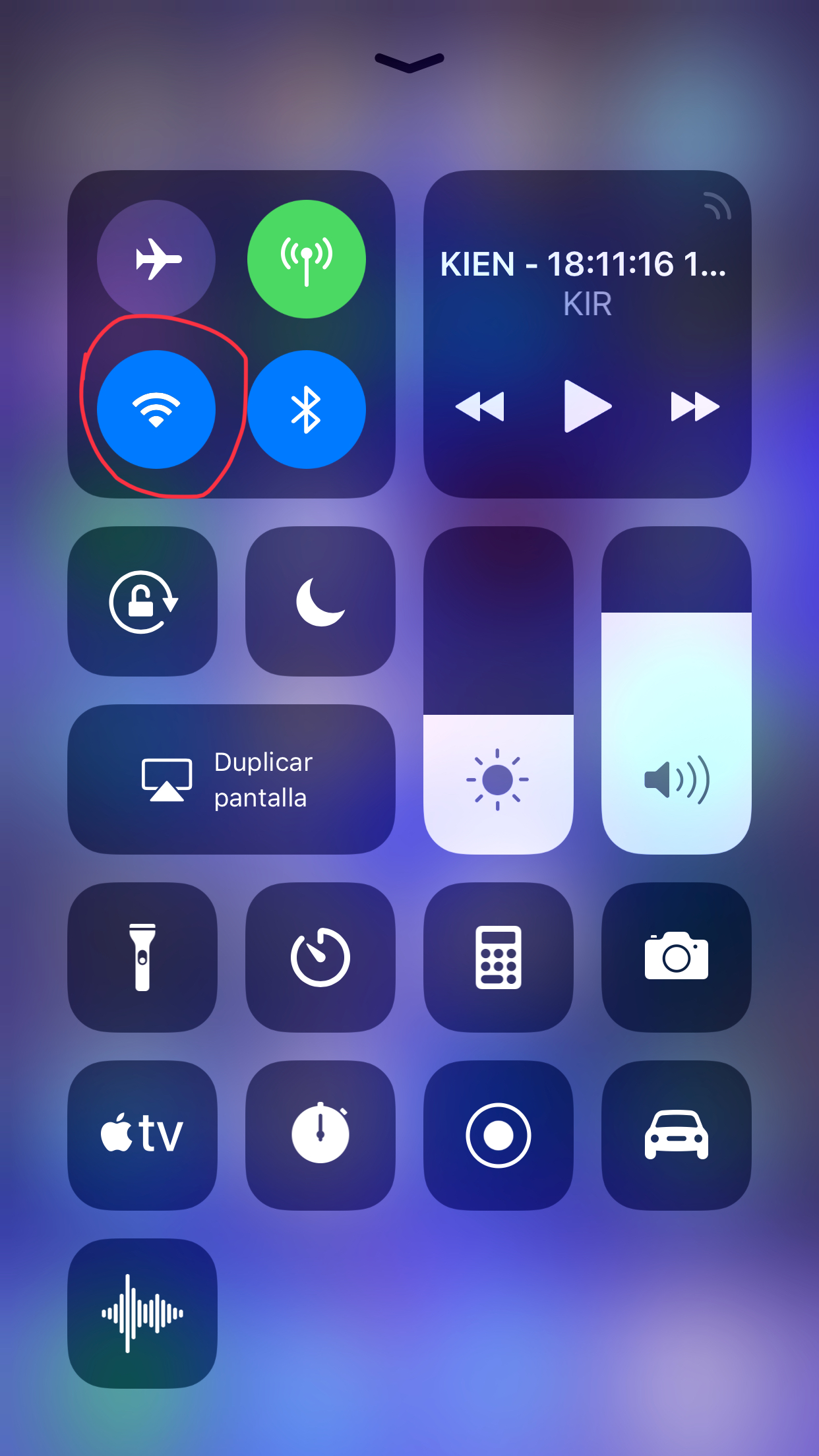This screenshot has height=1456, width=819.
Task: Skip to the previous track
Action: pos(480,406)
